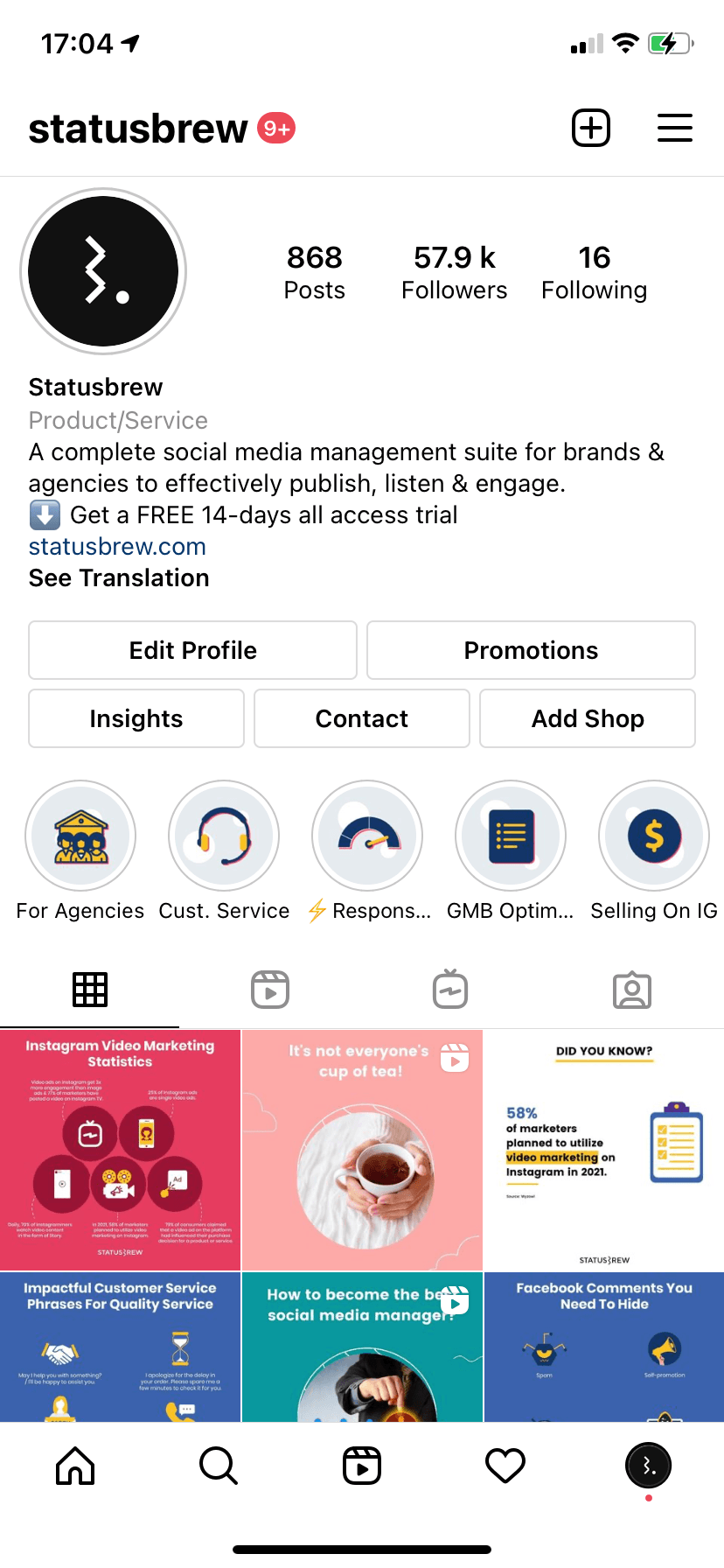Open Instagram Video Marketing Statistics post
The height and width of the screenshot is (1568, 724).
(x=120, y=1150)
